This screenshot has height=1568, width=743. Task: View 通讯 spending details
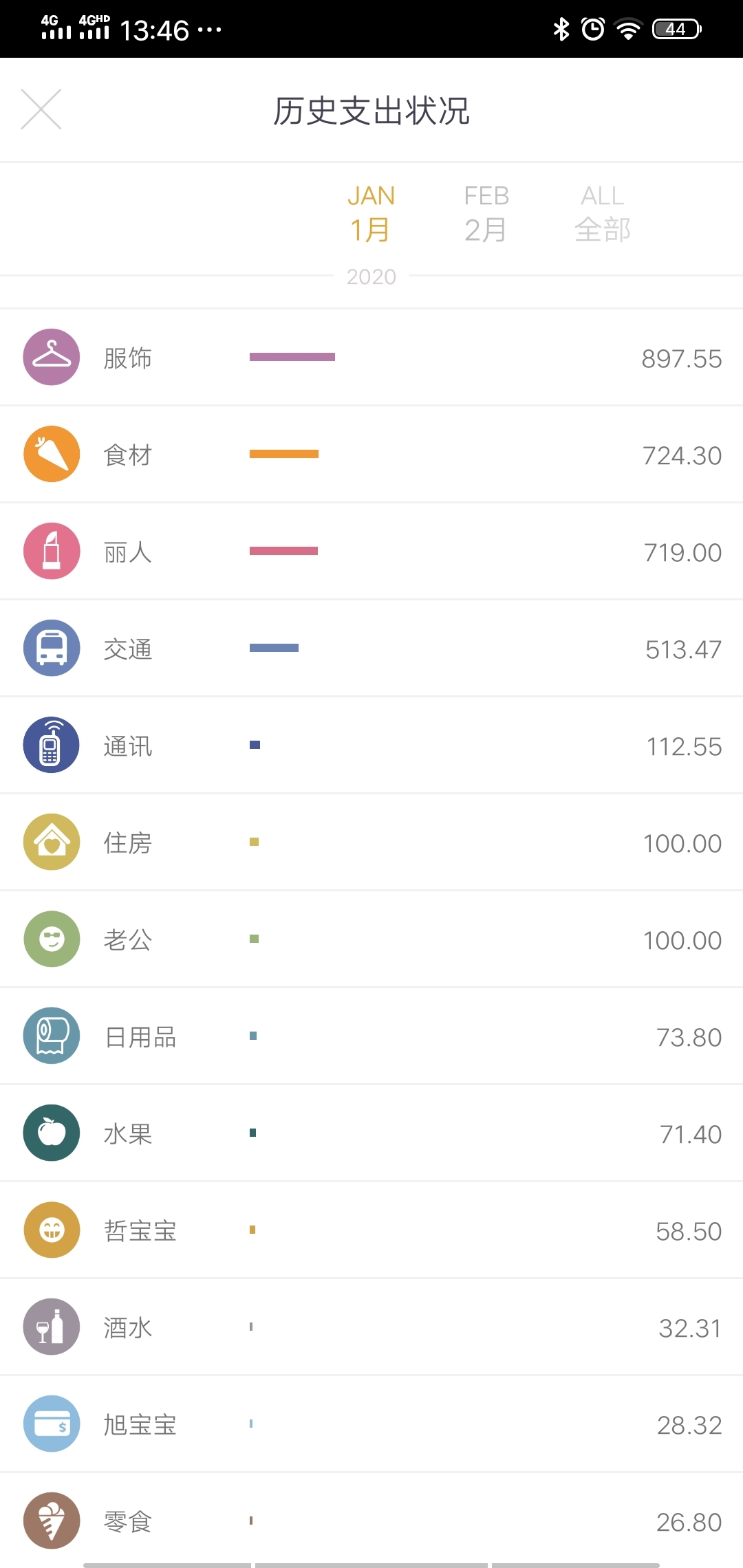click(x=371, y=745)
